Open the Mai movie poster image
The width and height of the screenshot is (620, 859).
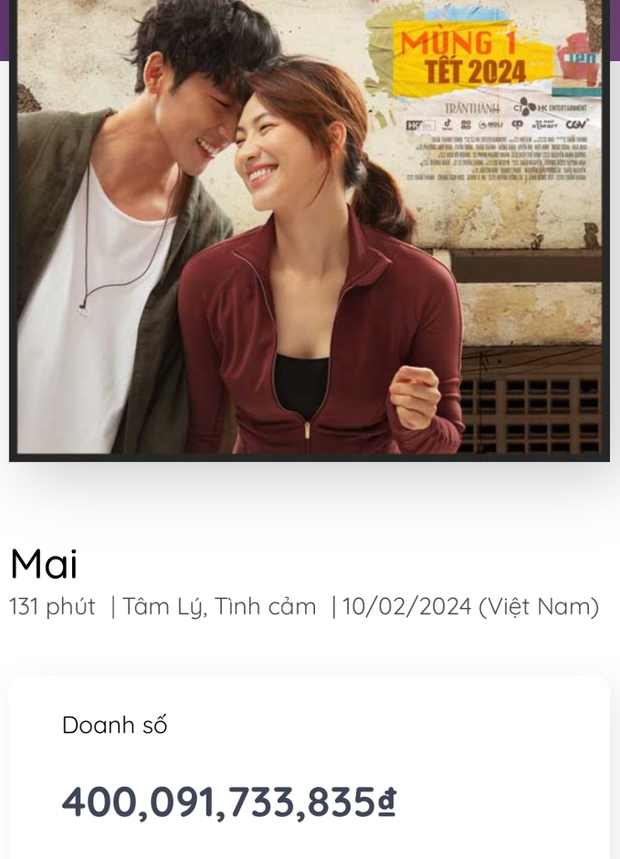click(309, 230)
